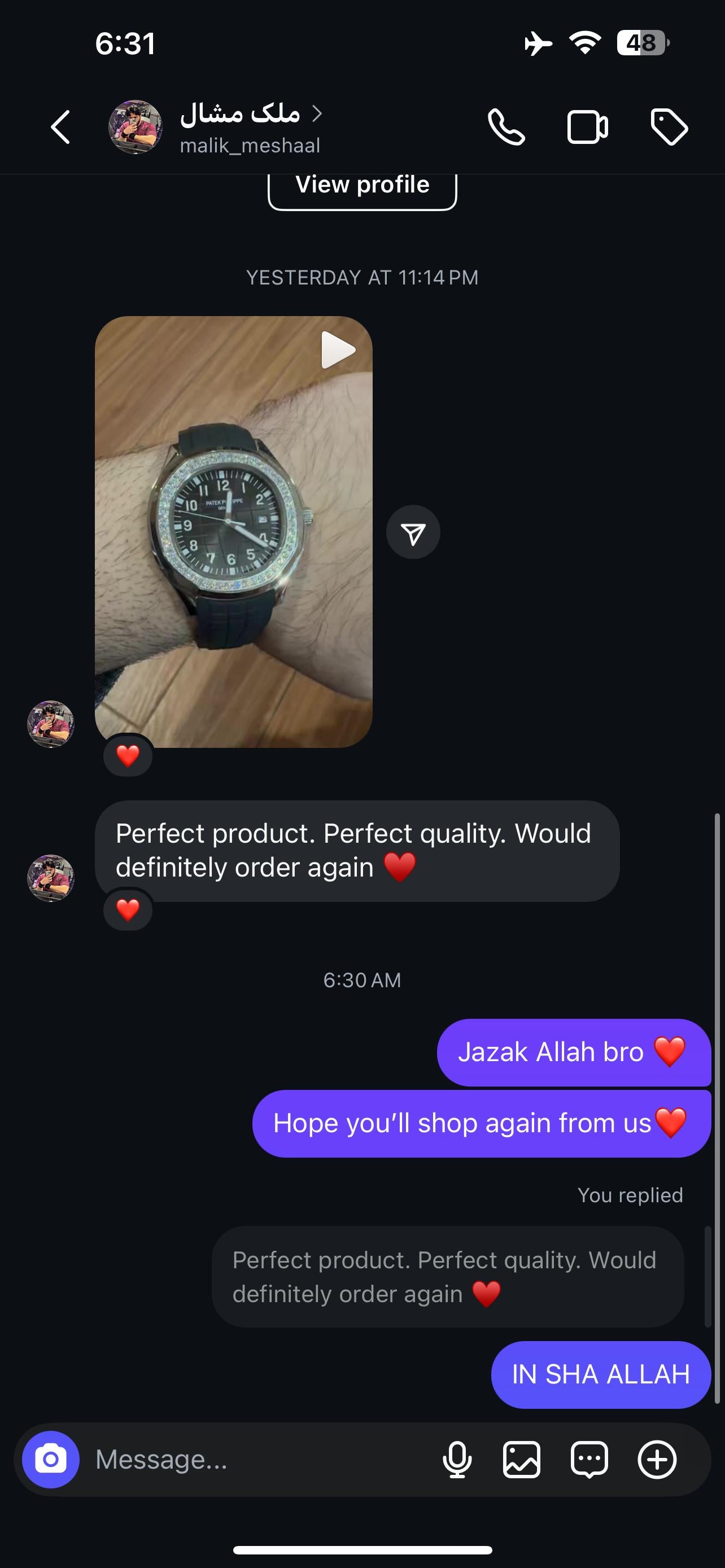The height and width of the screenshot is (1568, 725).
Task: Start an audio call
Action: click(506, 127)
